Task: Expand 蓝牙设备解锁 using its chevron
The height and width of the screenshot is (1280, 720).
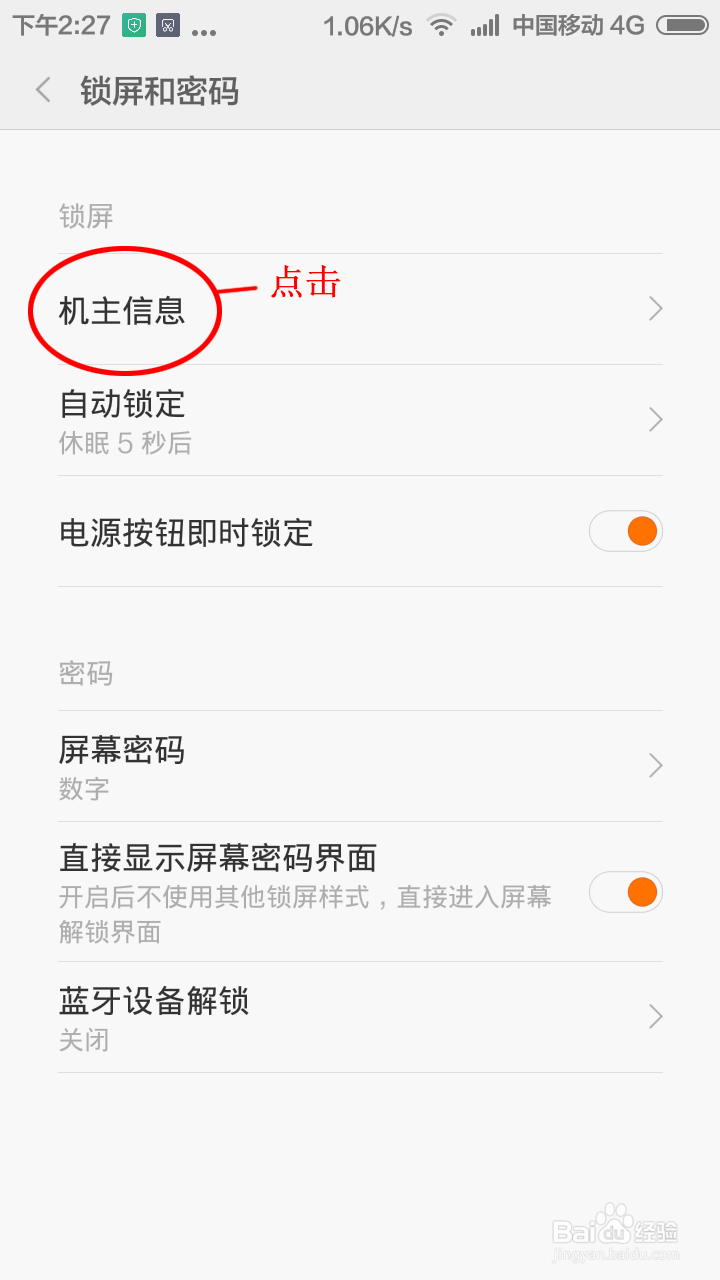Action: 655,1016
